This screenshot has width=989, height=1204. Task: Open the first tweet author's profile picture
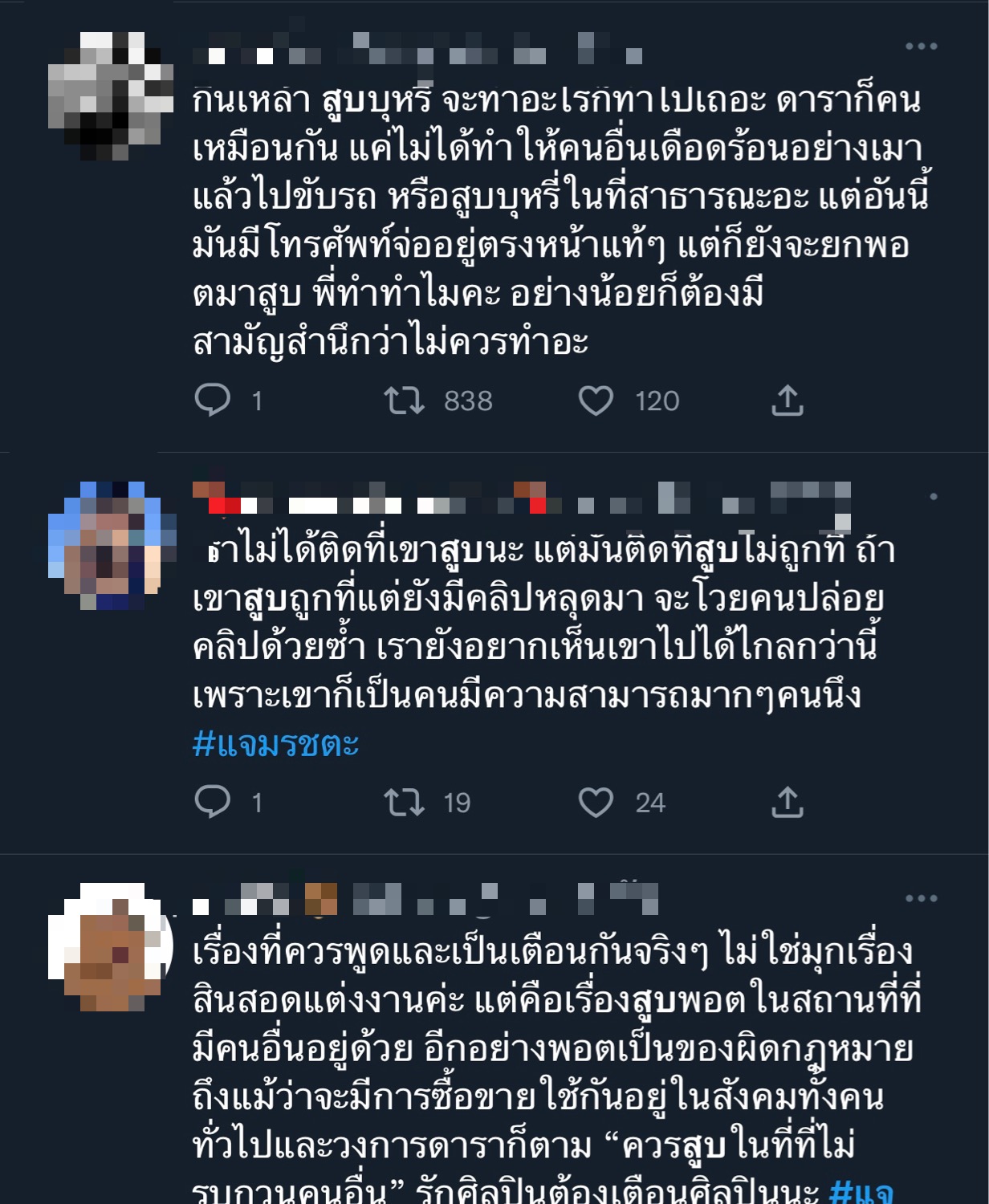[x=111, y=96]
